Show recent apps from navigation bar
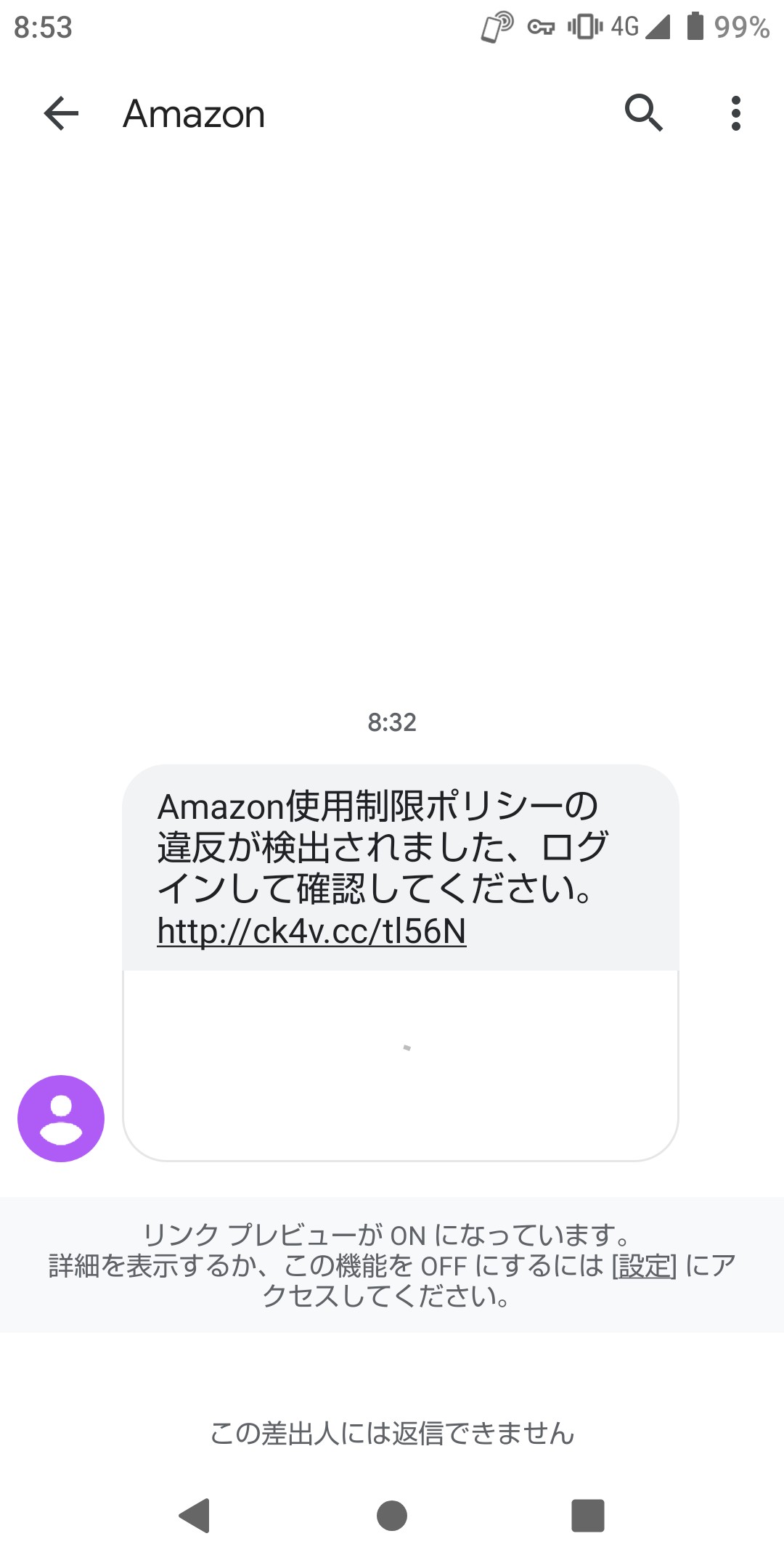 pyautogui.click(x=588, y=1516)
